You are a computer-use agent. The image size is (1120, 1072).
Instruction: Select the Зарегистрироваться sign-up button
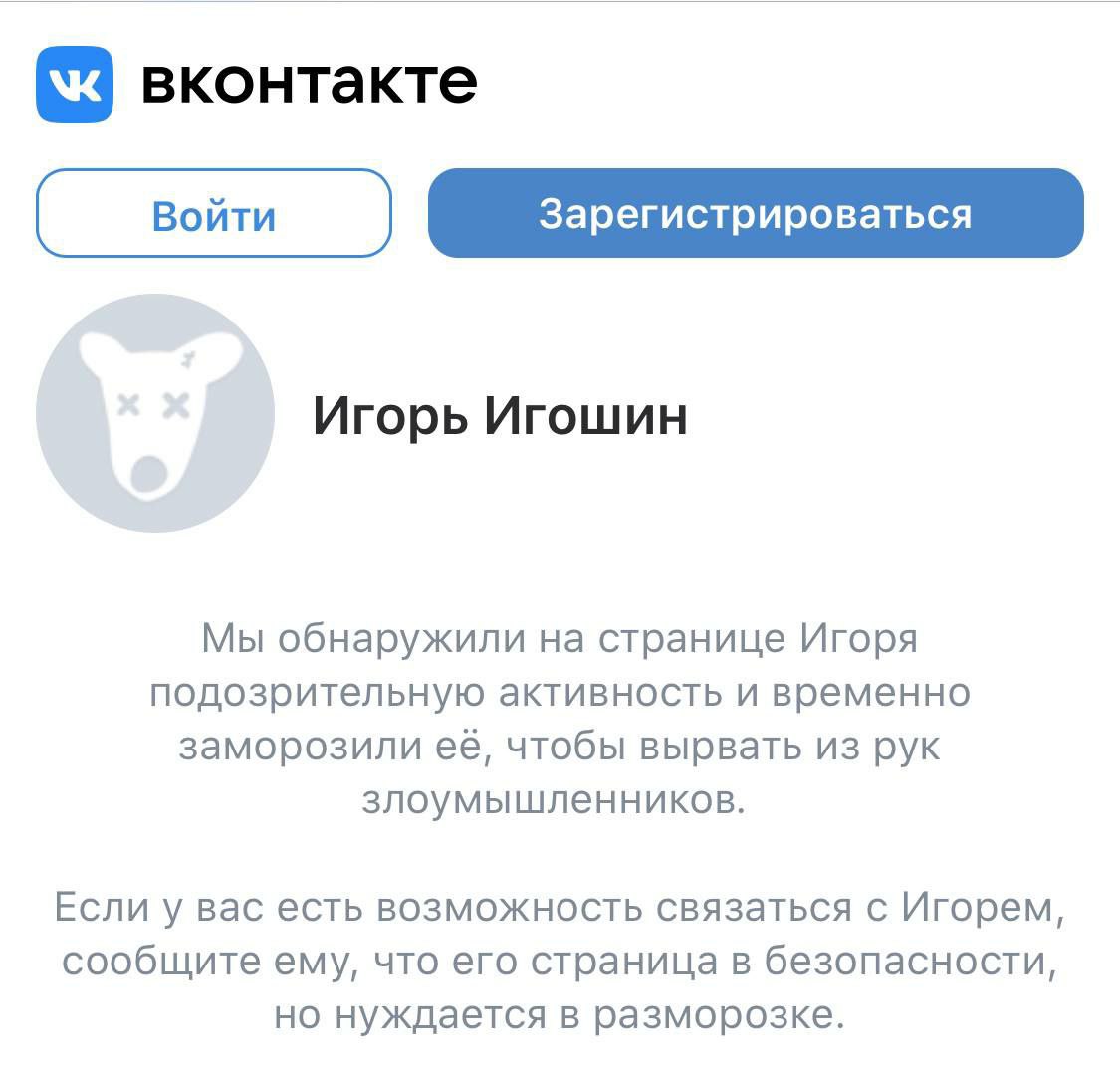pos(755,214)
